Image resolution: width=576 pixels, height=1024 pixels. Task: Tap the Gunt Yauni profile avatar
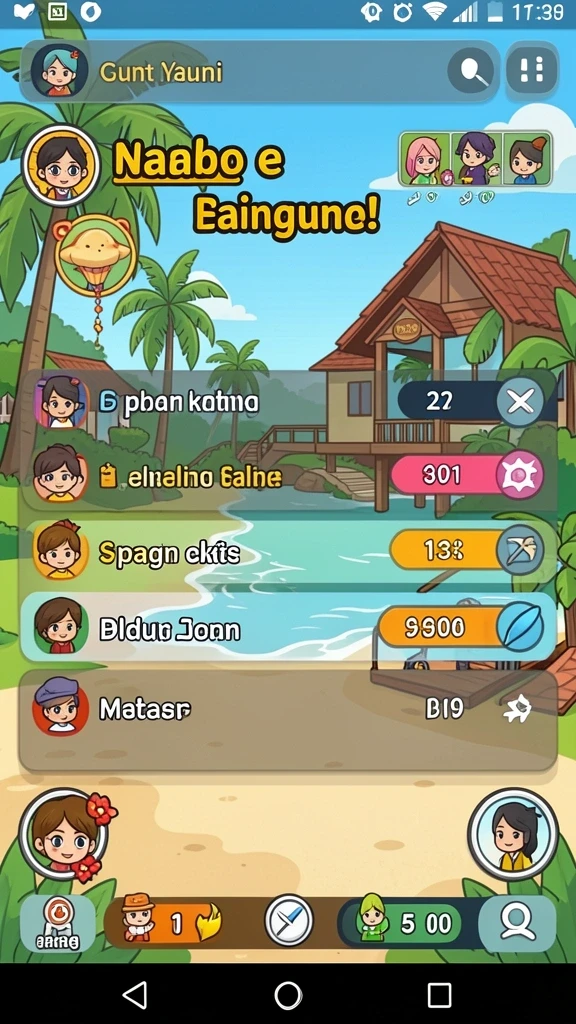point(59,70)
